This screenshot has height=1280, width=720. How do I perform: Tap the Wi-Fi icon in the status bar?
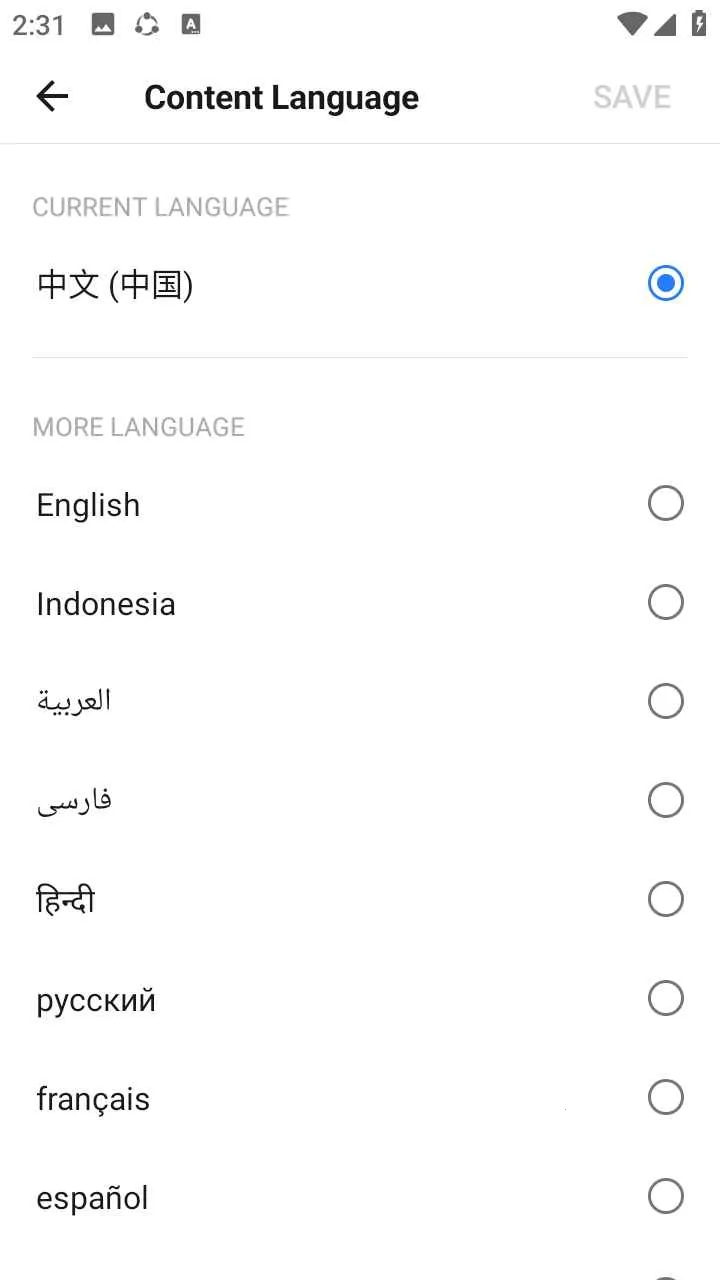point(631,25)
